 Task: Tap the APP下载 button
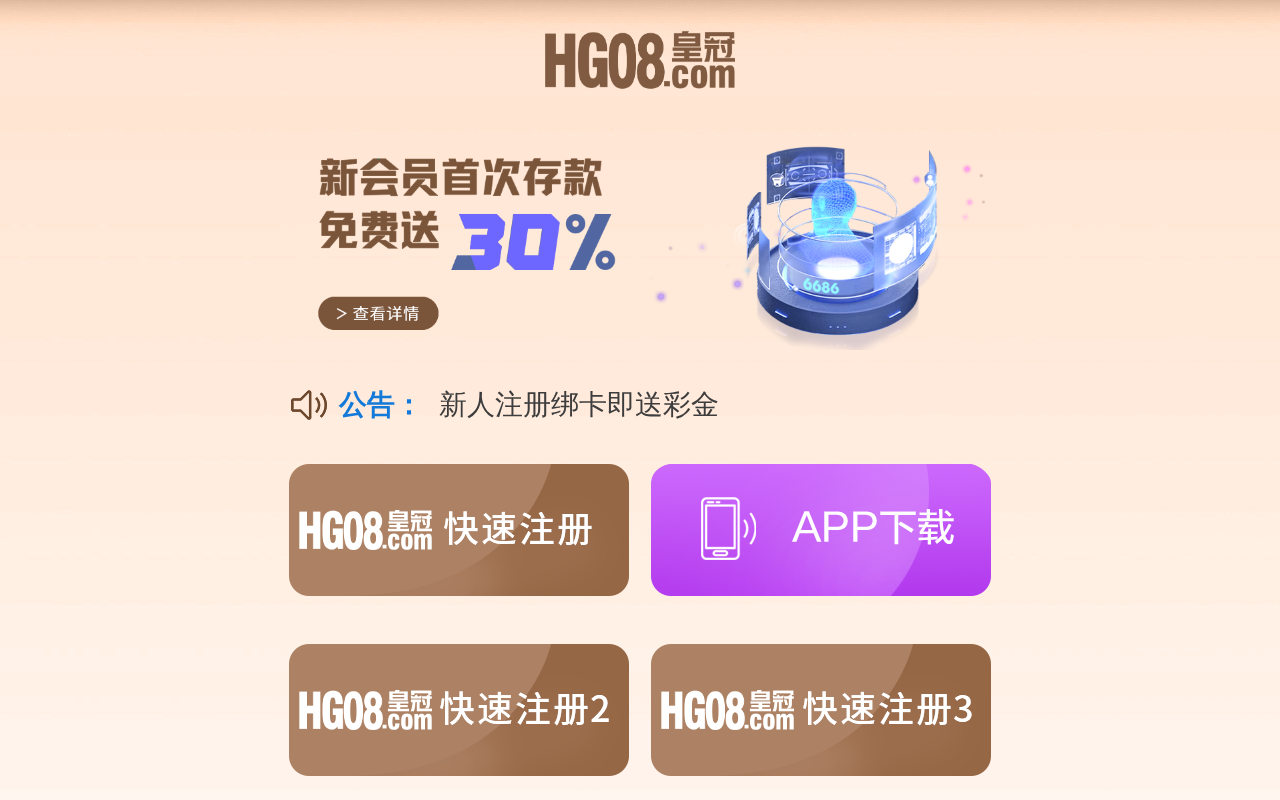821,530
